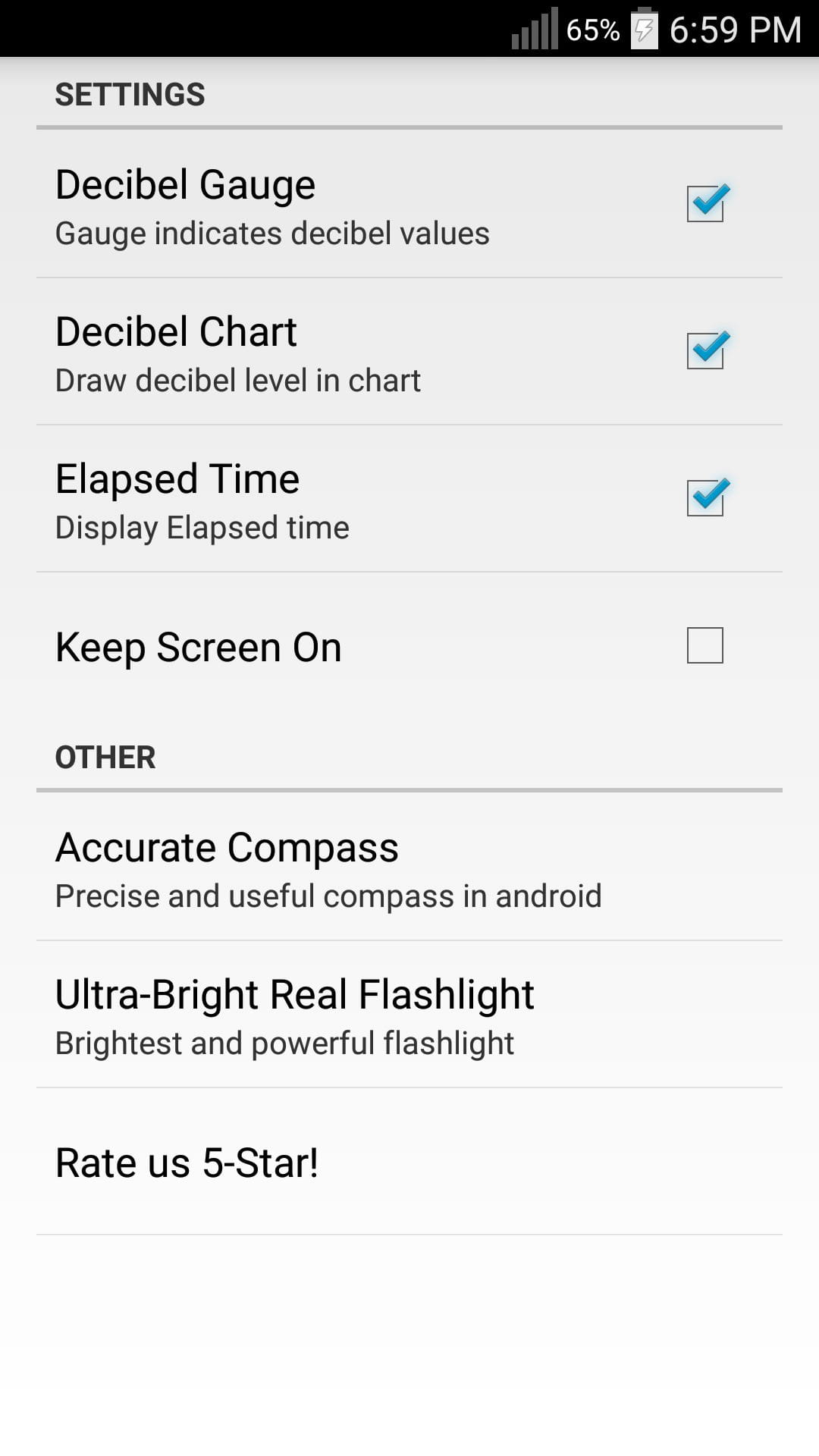Image resolution: width=819 pixels, height=1456 pixels.
Task: Tap the Precise and useful compass description
Action: coord(328,896)
